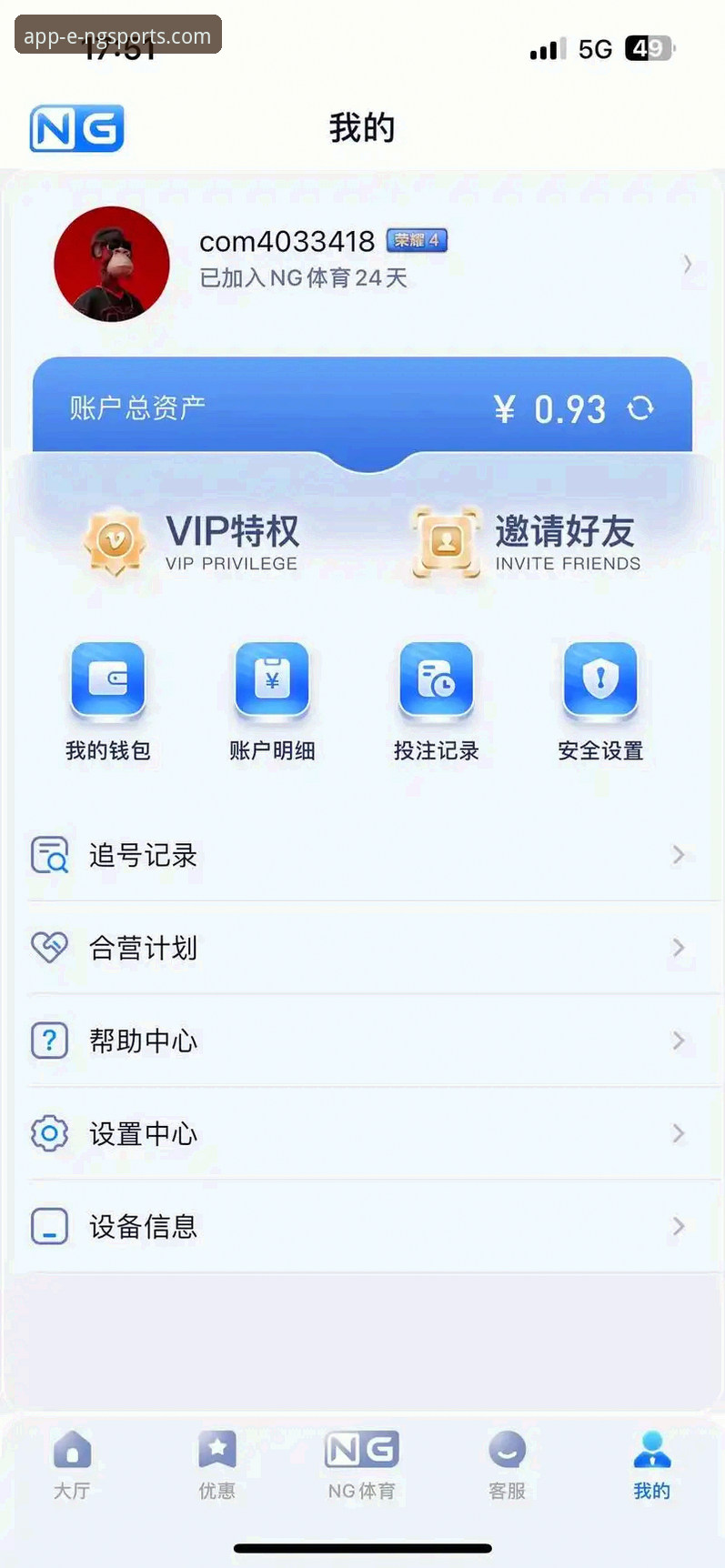This screenshot has height=1568, width=725.
Task: Tap the 荣耀4 honor badge
Action: pos(417,240)
